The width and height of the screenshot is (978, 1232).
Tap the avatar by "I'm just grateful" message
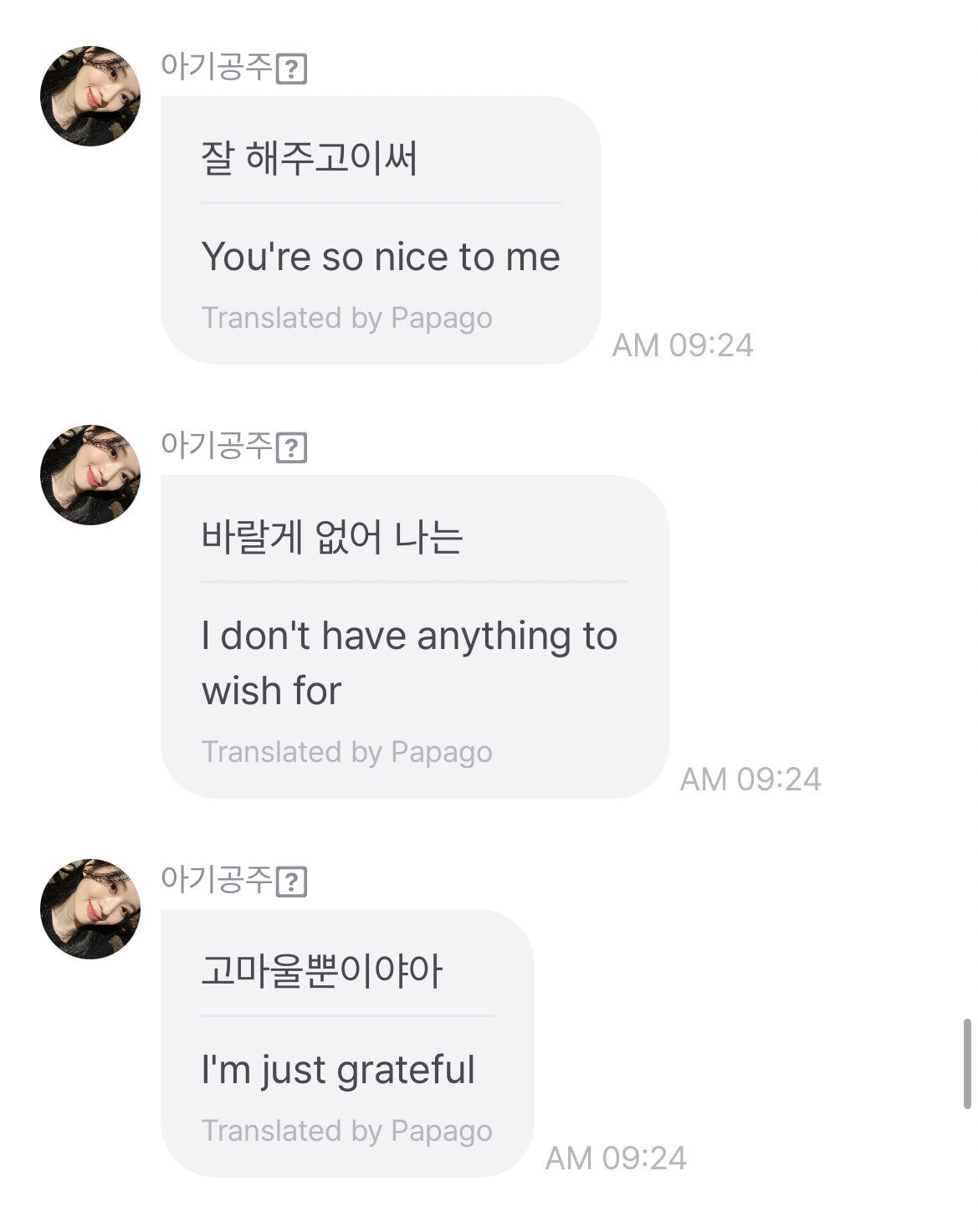click(90, 909)
